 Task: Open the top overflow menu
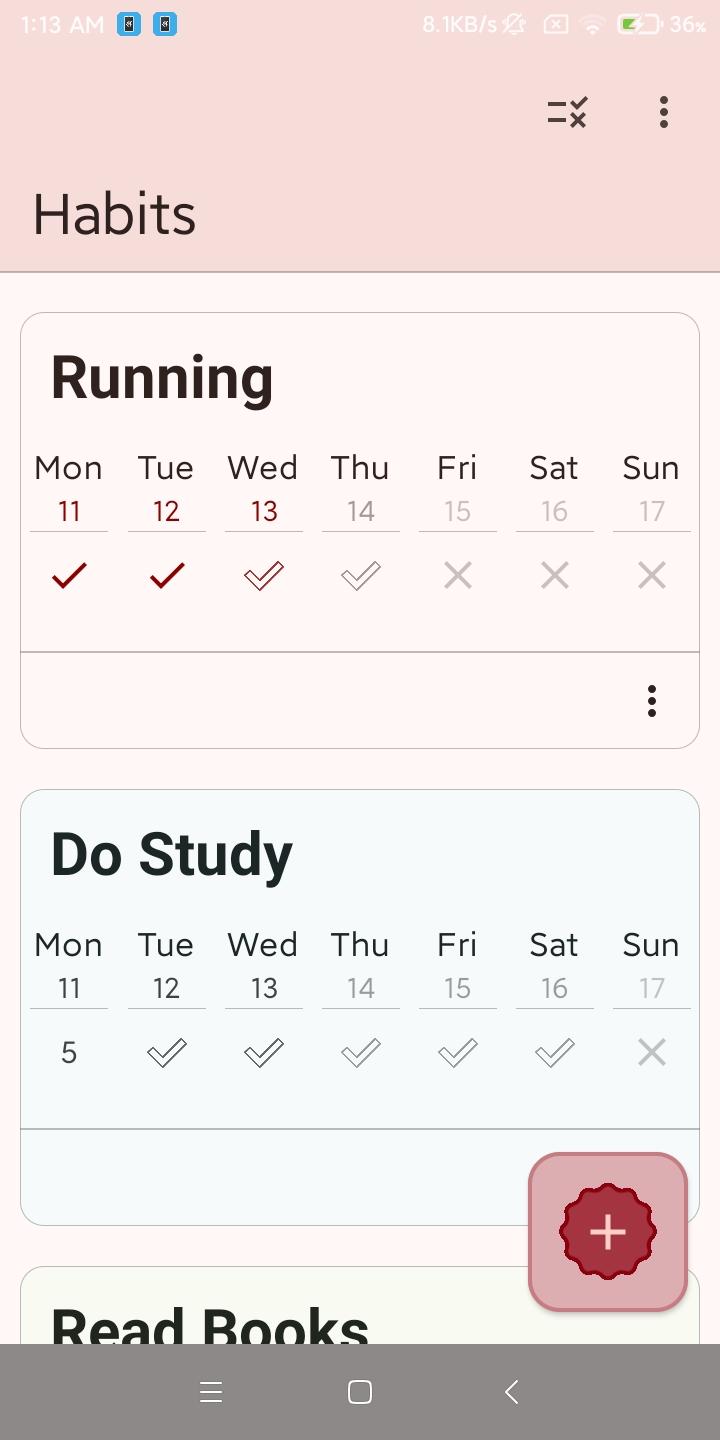click(663, 113)
